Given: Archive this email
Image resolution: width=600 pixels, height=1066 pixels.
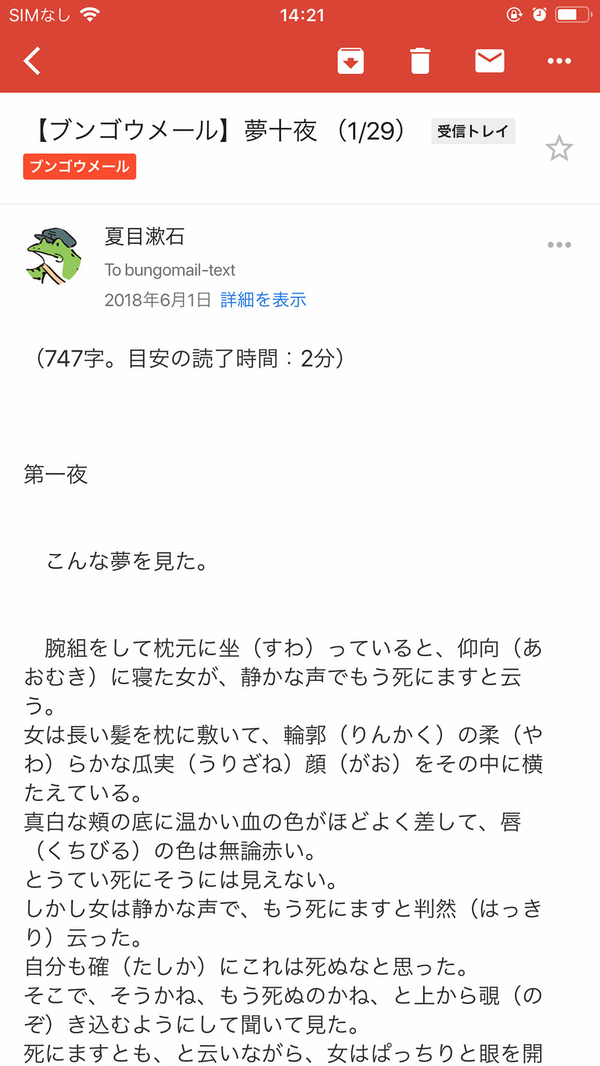Looking at the screenshot, I should coord(350,61).
